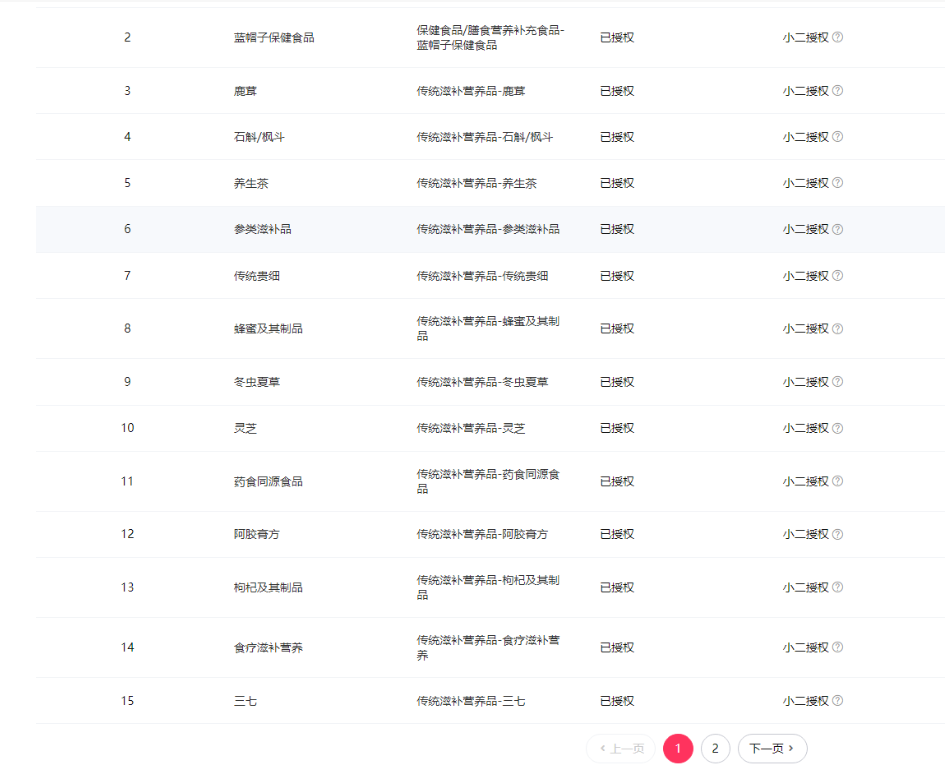945x774 pixels.
Task: Open the next page (下一页)
Action: [x=772, y=748]
